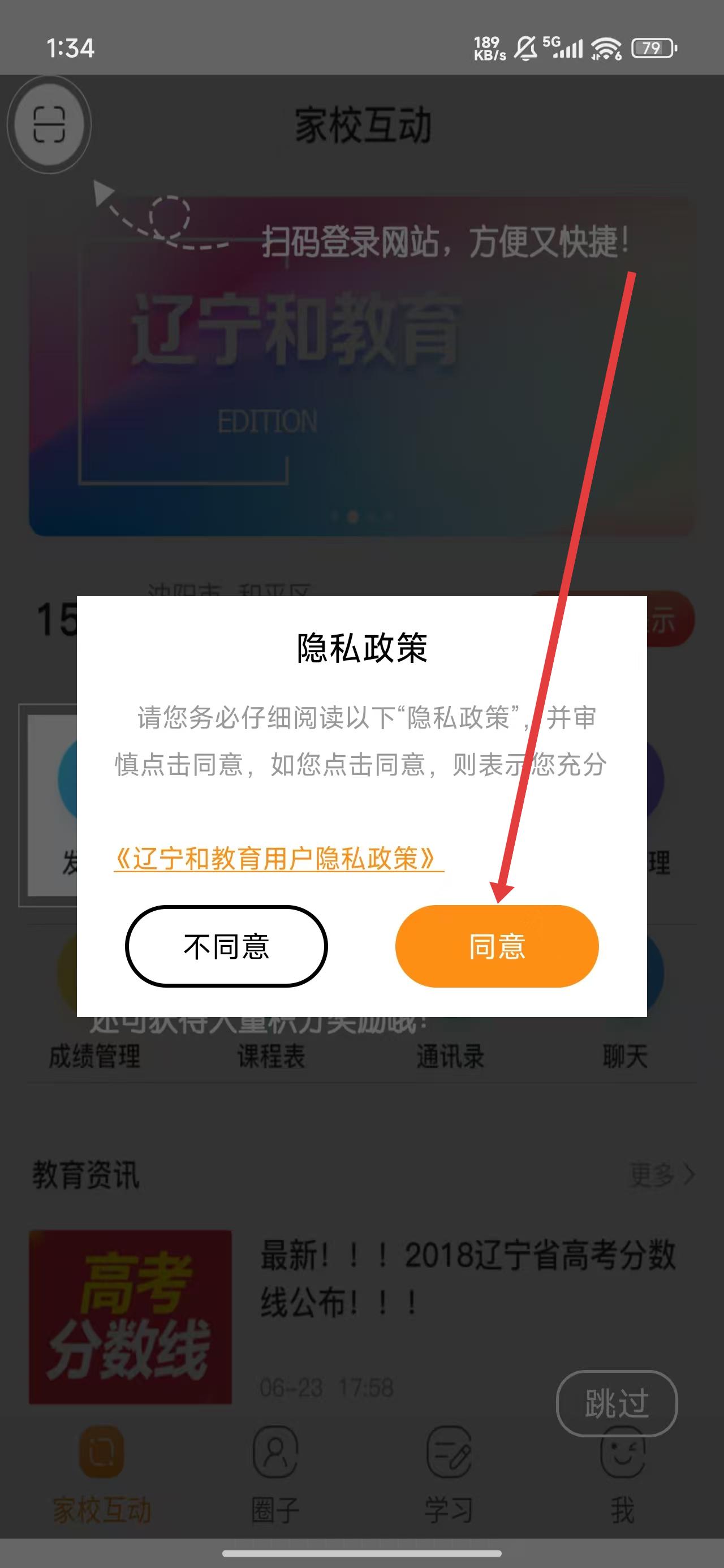
Task: Agree to the privacy policy with 同意
Action: coord(497,946)
